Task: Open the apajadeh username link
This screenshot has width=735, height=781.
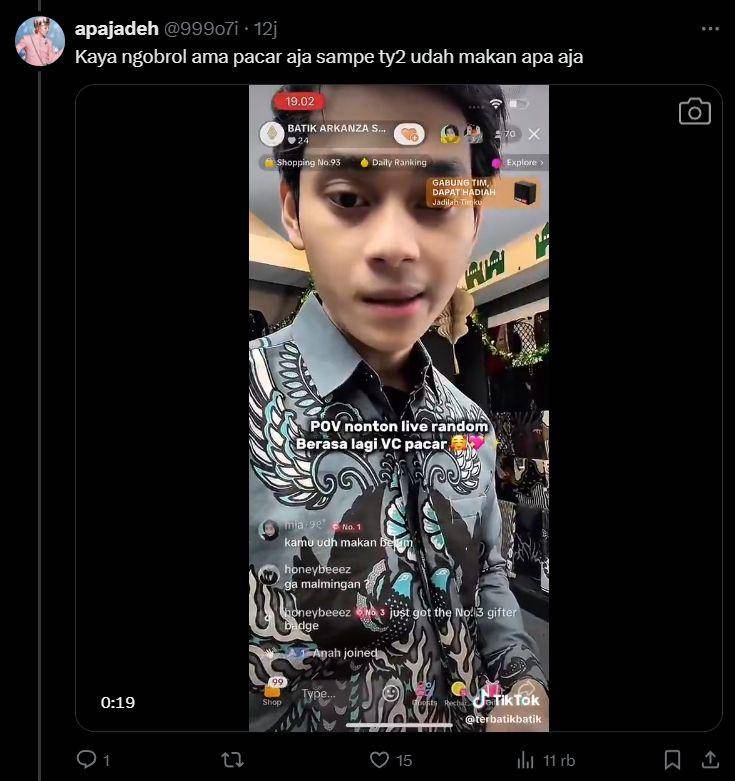Action: click(117, 28)
